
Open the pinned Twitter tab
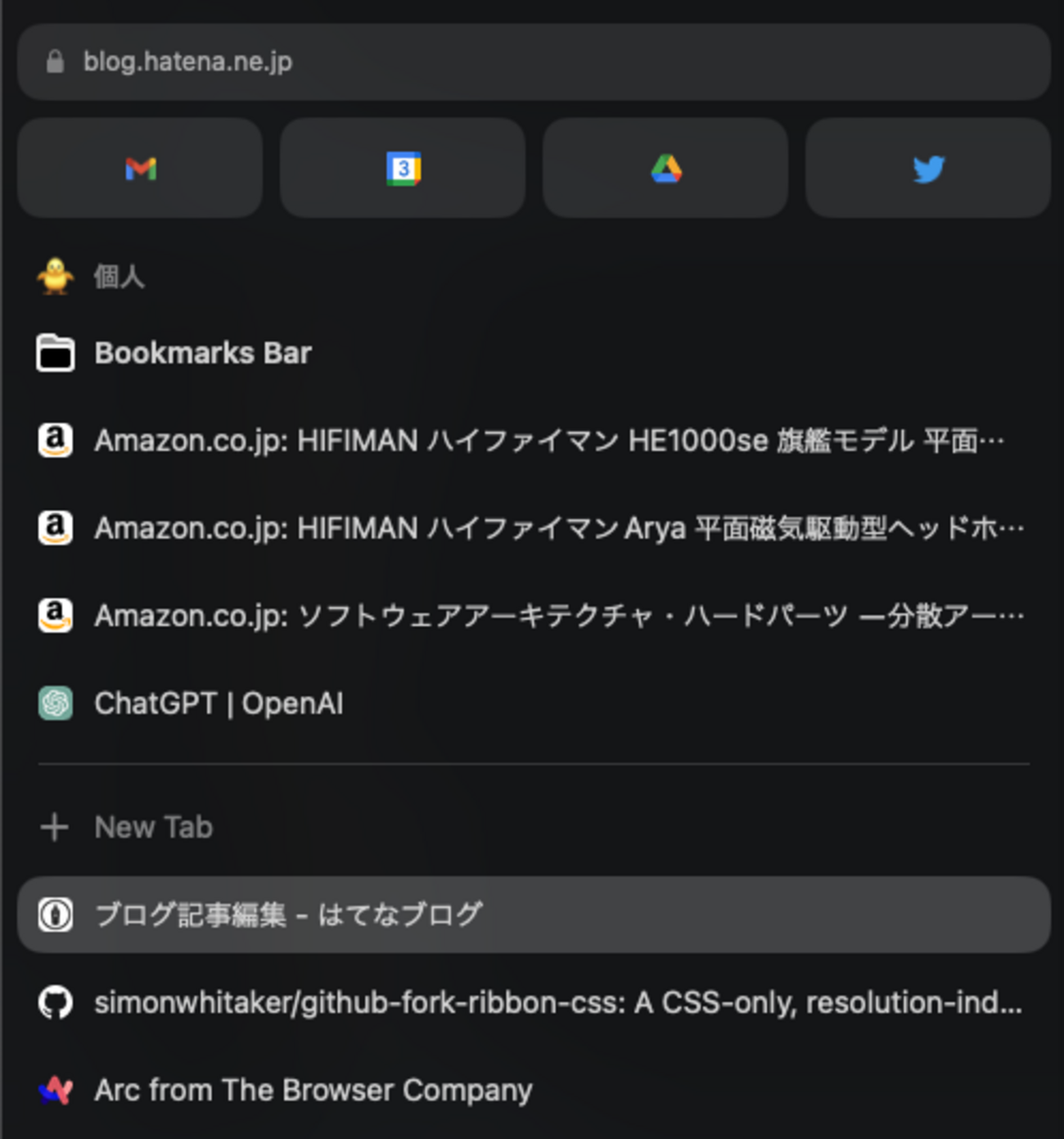pyautogui.click(x=928, y=169)
